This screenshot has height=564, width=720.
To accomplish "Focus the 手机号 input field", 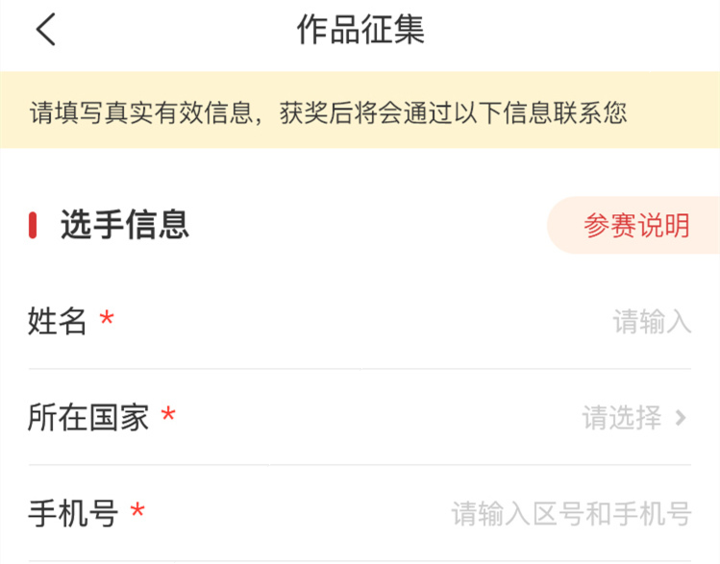I will click(570, 515).
